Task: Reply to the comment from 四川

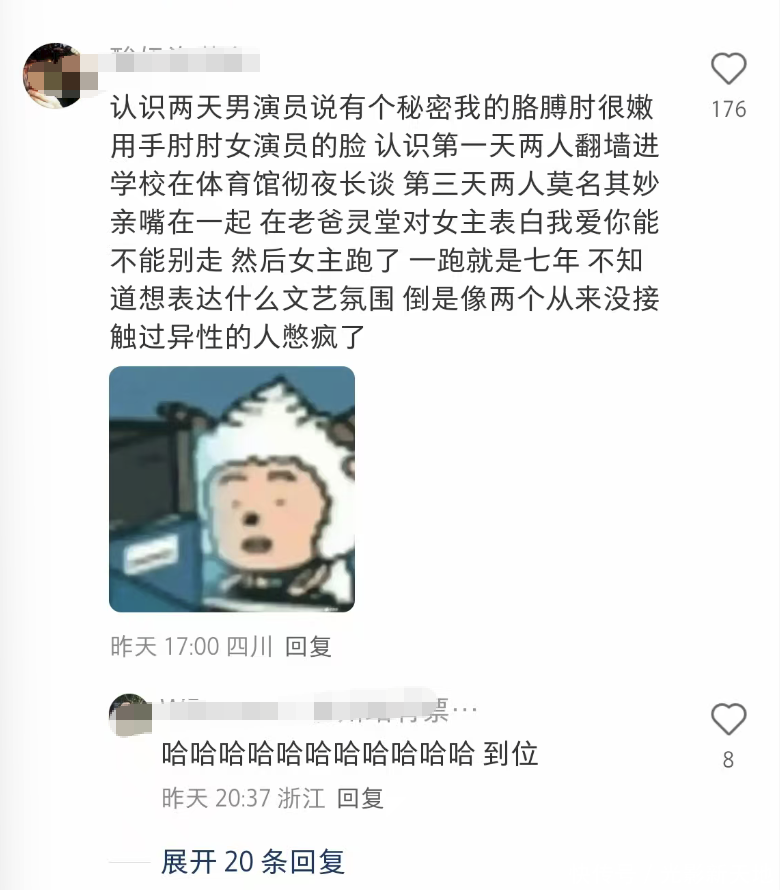Action: point(308,646)
